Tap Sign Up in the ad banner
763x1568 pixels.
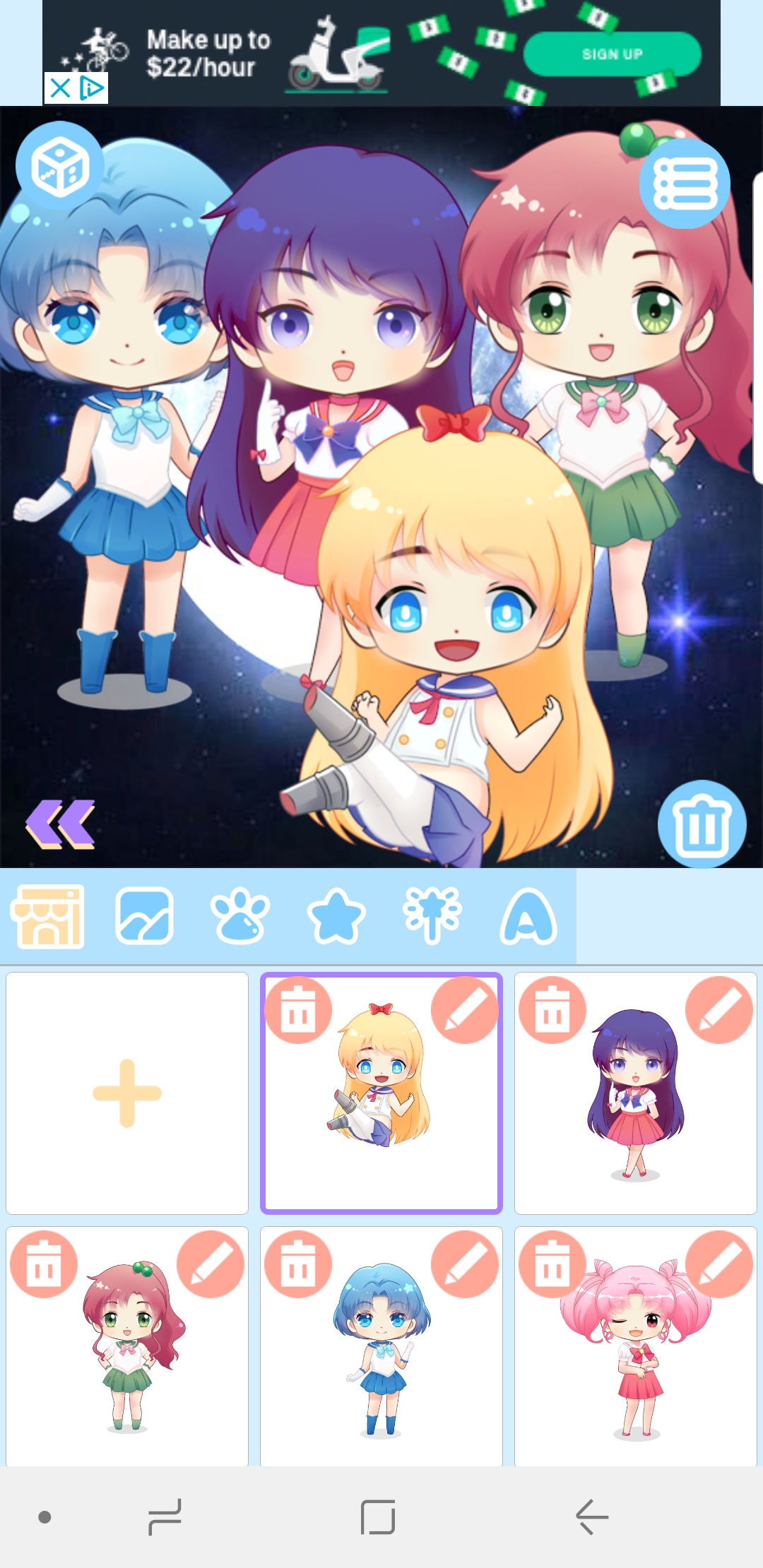(612, 54)
